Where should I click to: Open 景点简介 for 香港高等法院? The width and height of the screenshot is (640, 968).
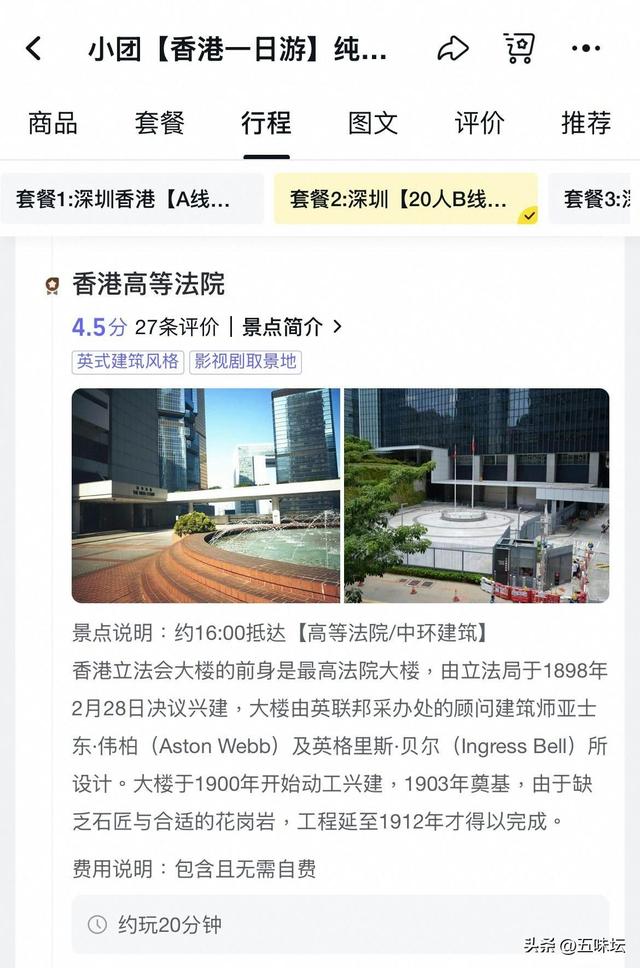292,327
